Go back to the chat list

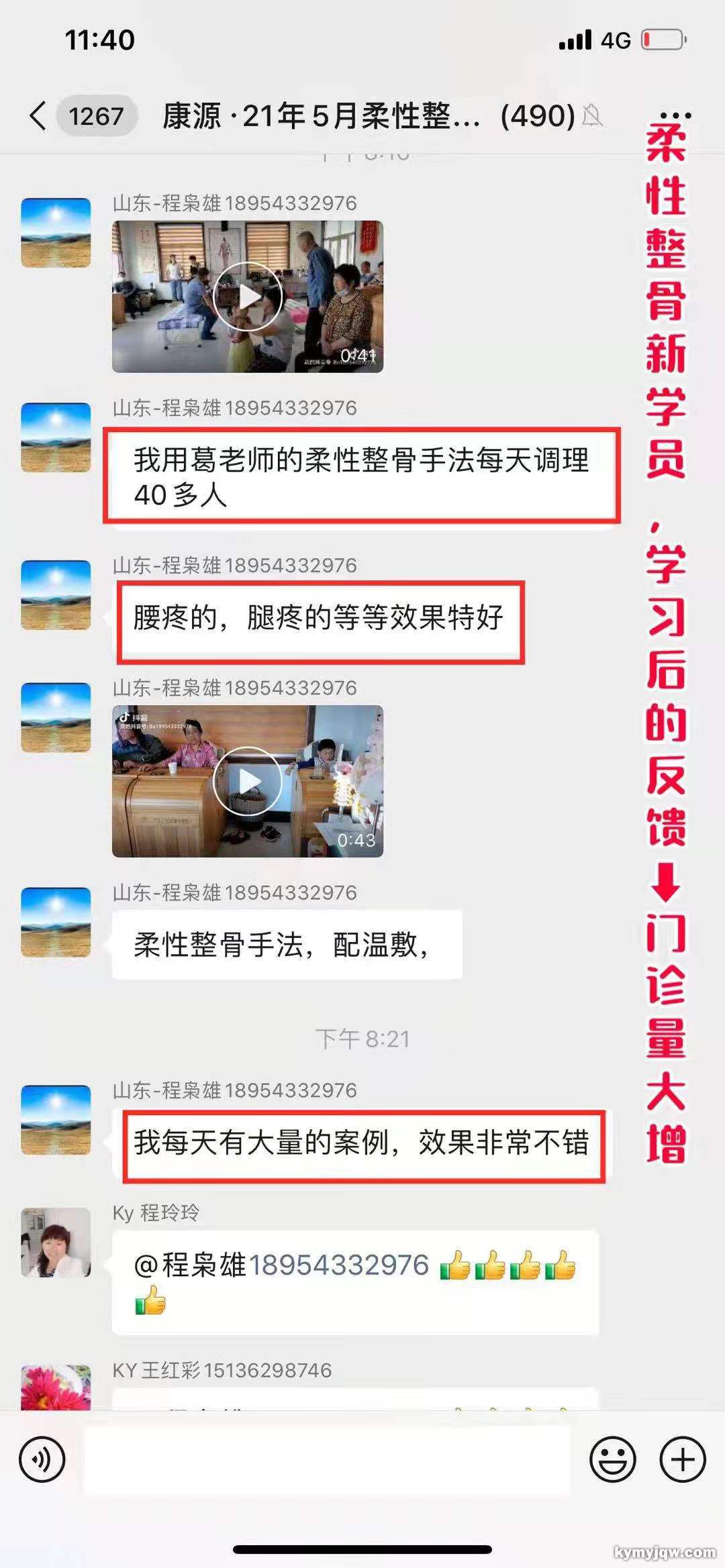click(39, 116)
